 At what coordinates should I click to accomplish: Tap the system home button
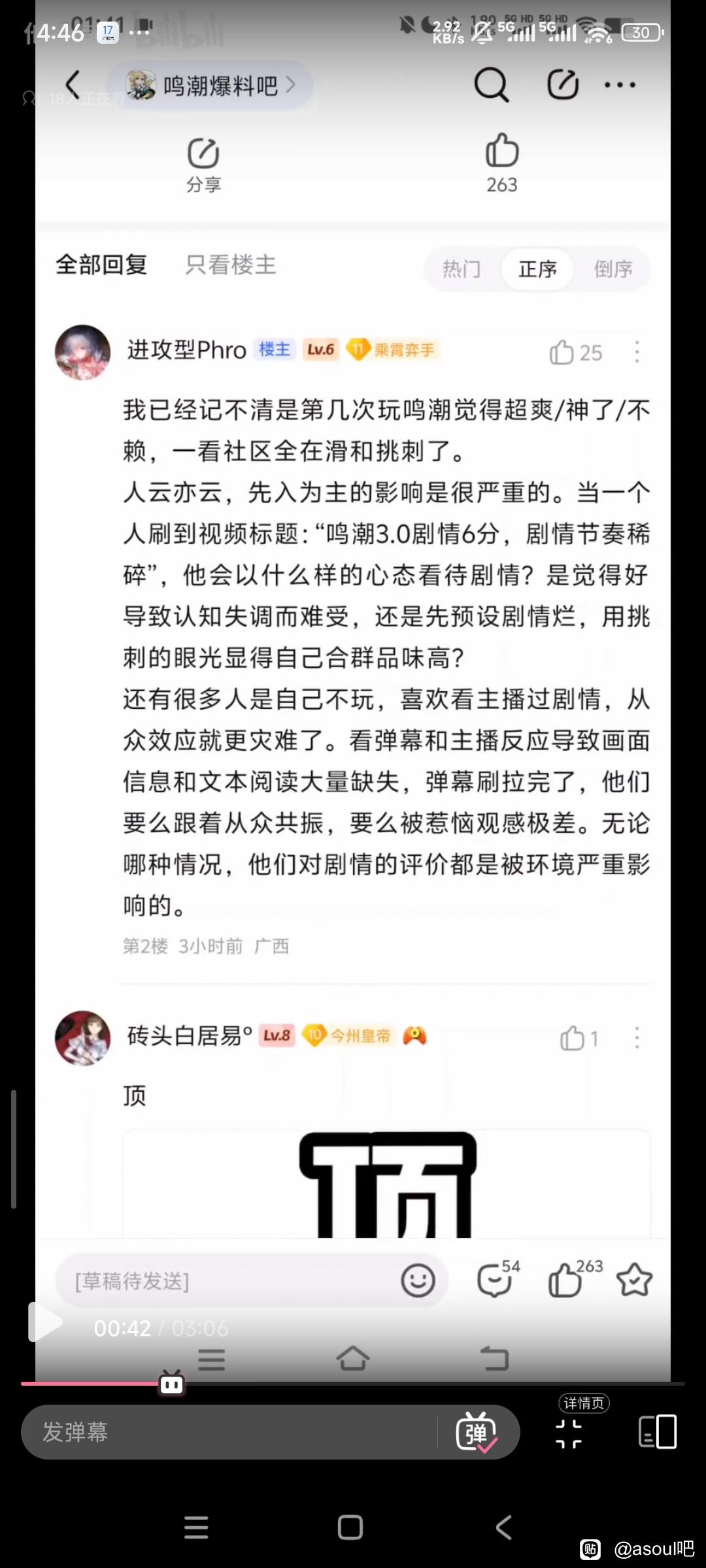(350, 1527)
